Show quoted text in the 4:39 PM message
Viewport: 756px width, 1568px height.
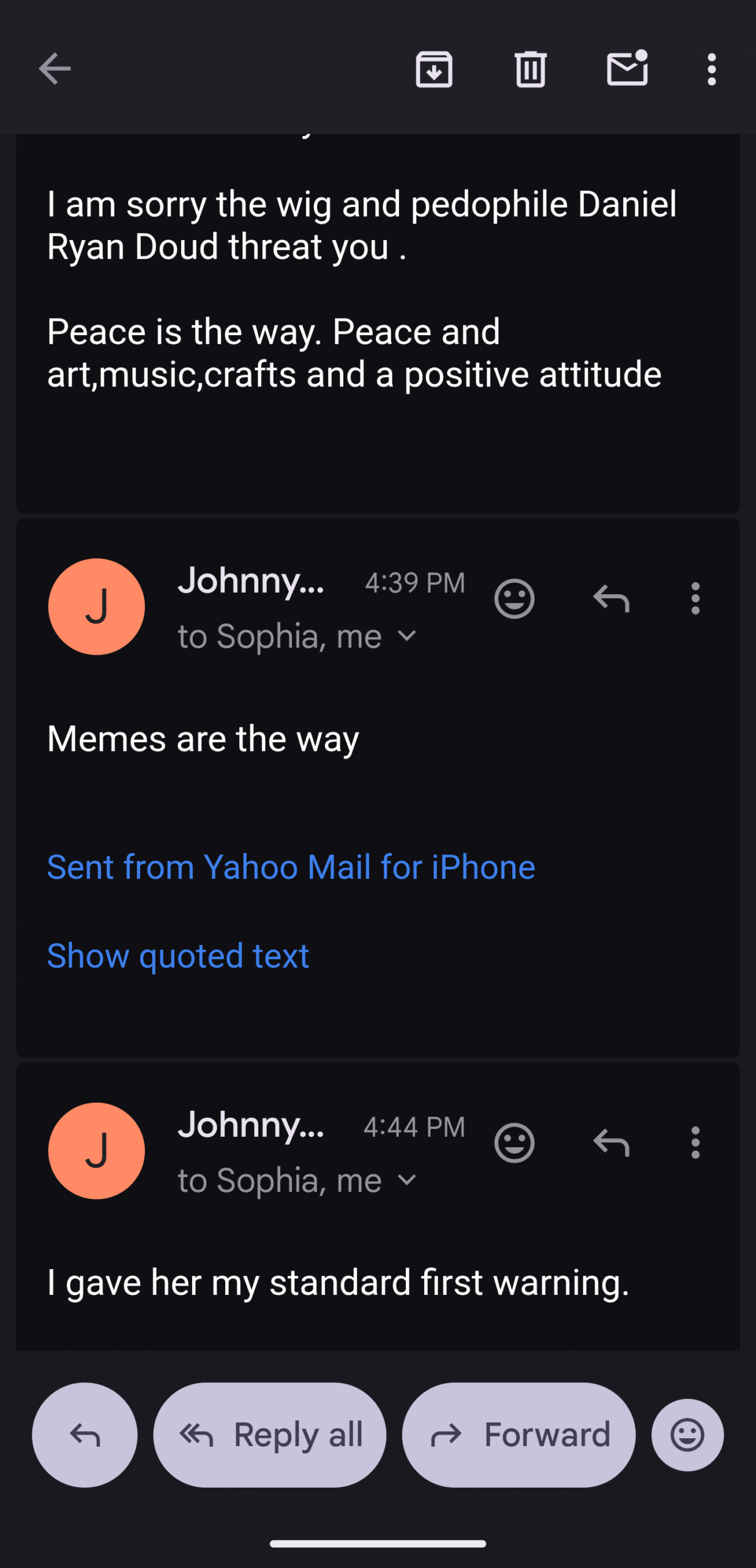(x=178, y=956)
